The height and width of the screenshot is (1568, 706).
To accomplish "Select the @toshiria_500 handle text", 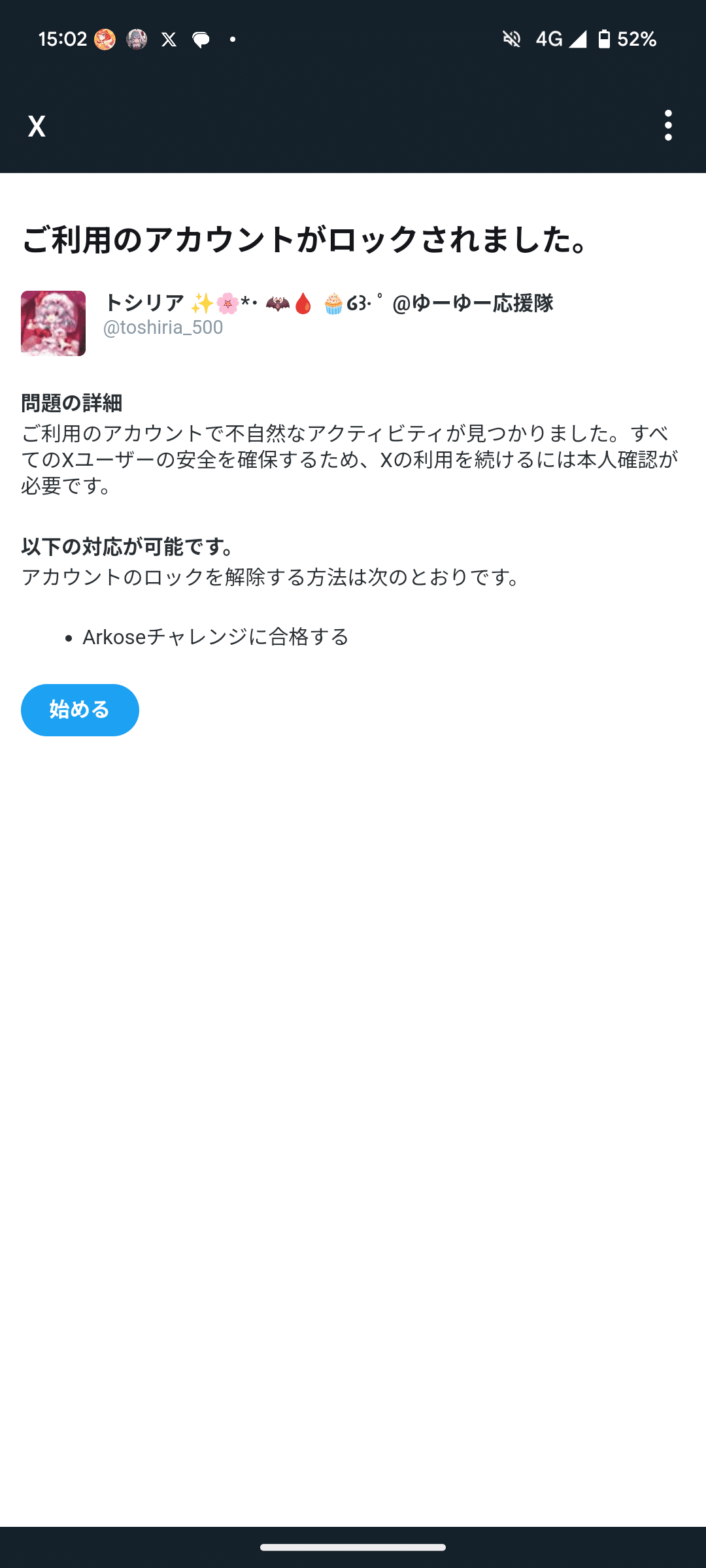I will pyautogui.click(x=163, y=328).
